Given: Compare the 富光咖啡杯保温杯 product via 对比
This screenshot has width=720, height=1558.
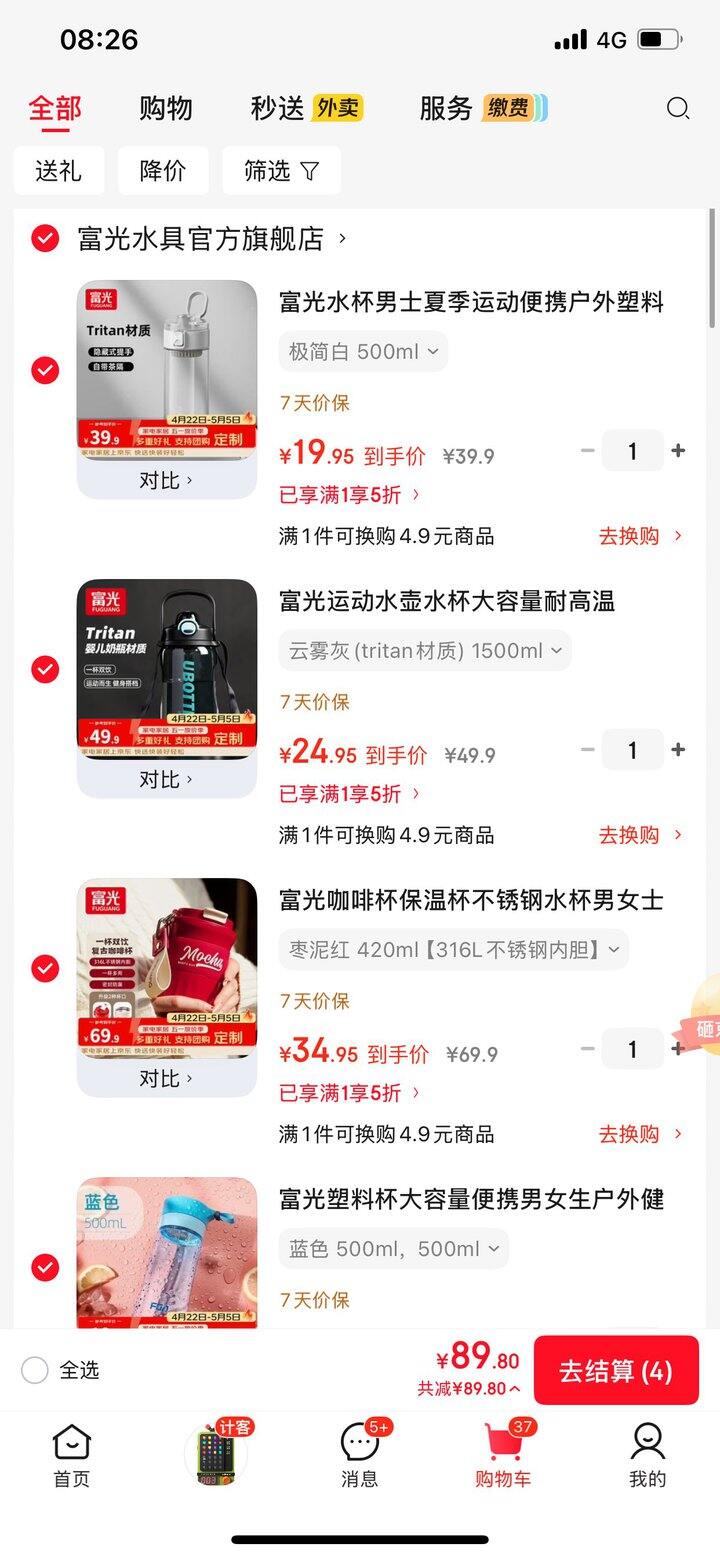Looking at the screenshot, I should (166, 1078).
